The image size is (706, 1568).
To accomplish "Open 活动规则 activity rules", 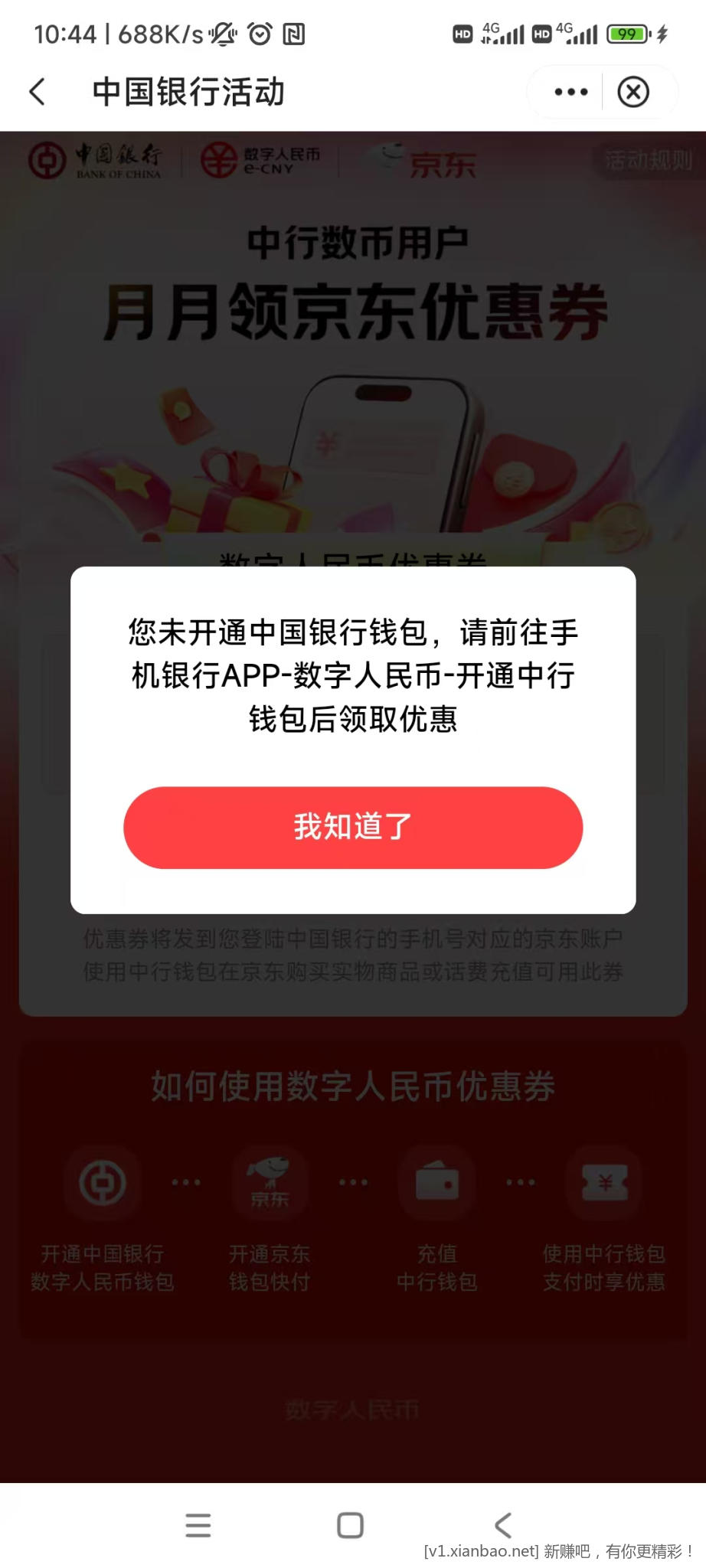I will point(648,161).
